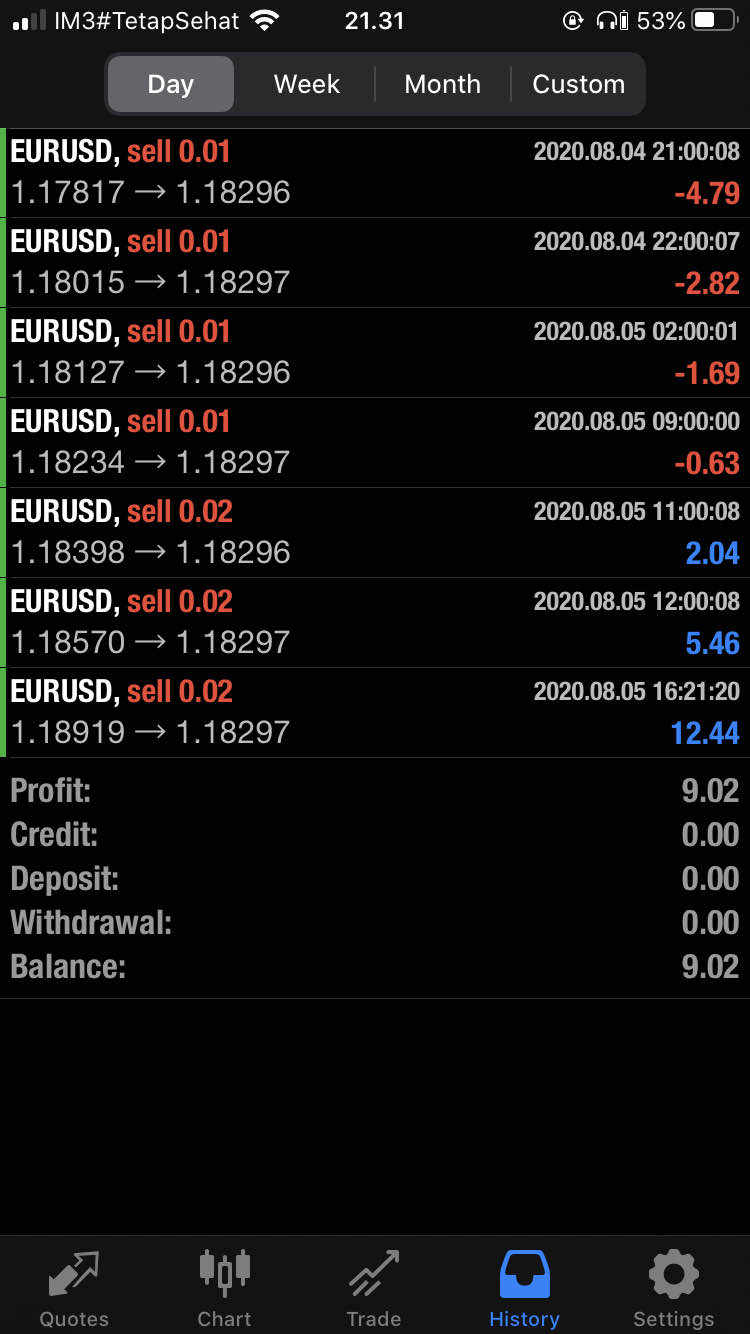The image size is (750, 1334).
Task: Switch to the Week period
Action: coord(307,84)
